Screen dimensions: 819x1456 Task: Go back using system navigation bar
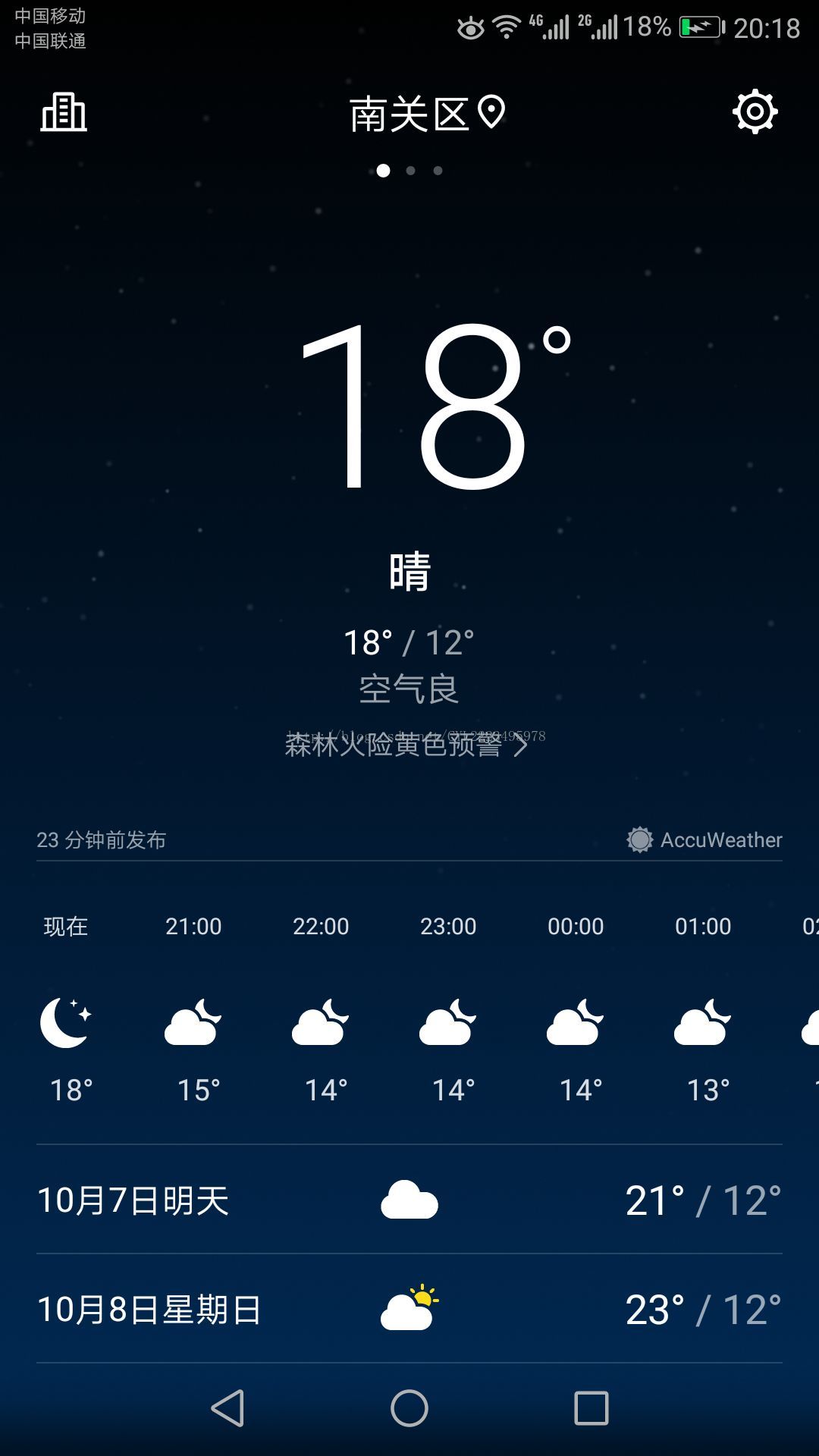(227, 1408)
